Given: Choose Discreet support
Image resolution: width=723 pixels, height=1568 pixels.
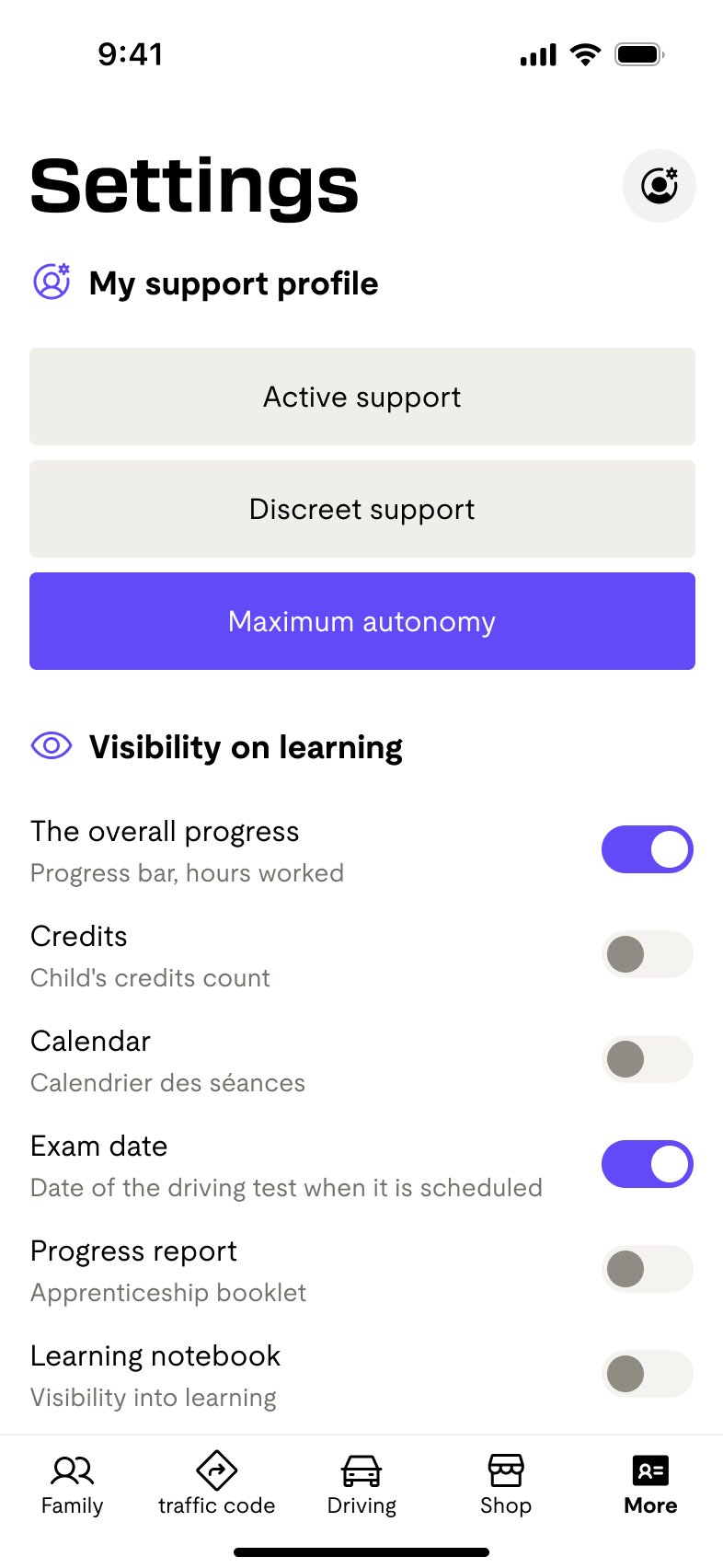Looking at the screenshot, I should pos(362,509).
